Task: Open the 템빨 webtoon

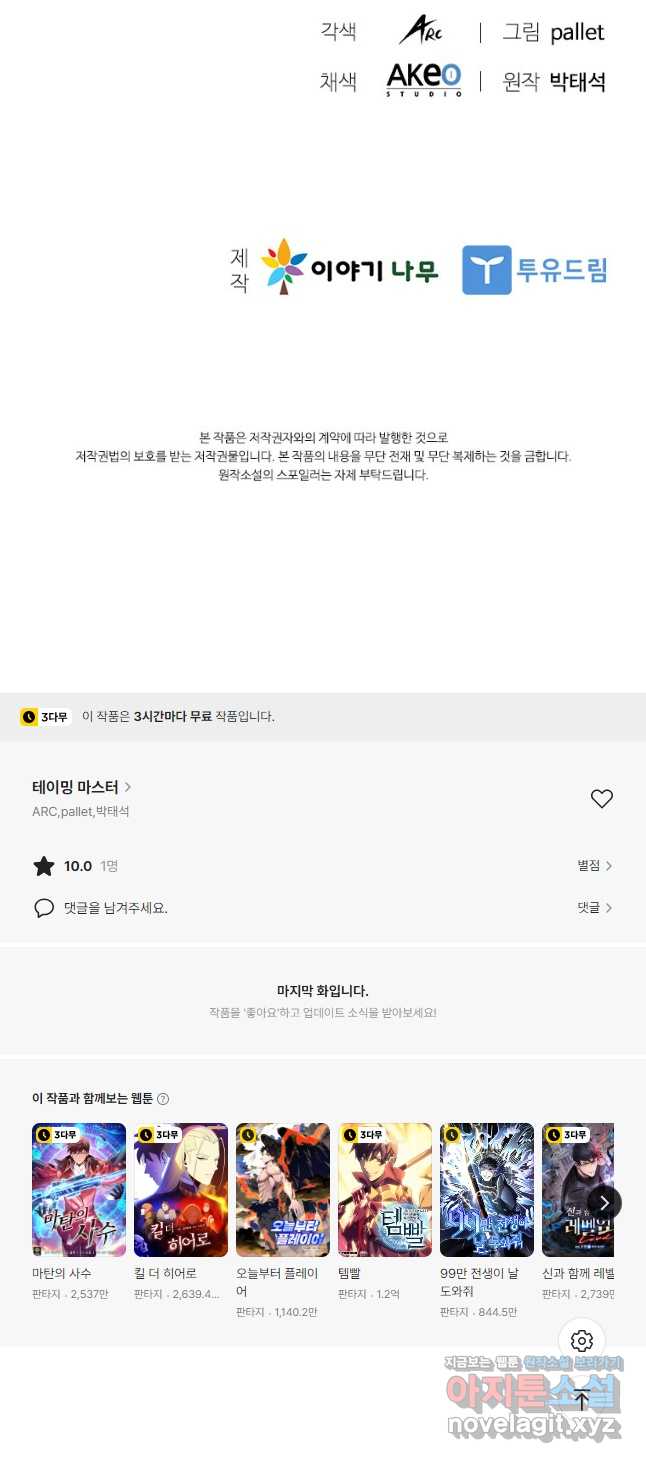Action: click(x=385, y=1190)
